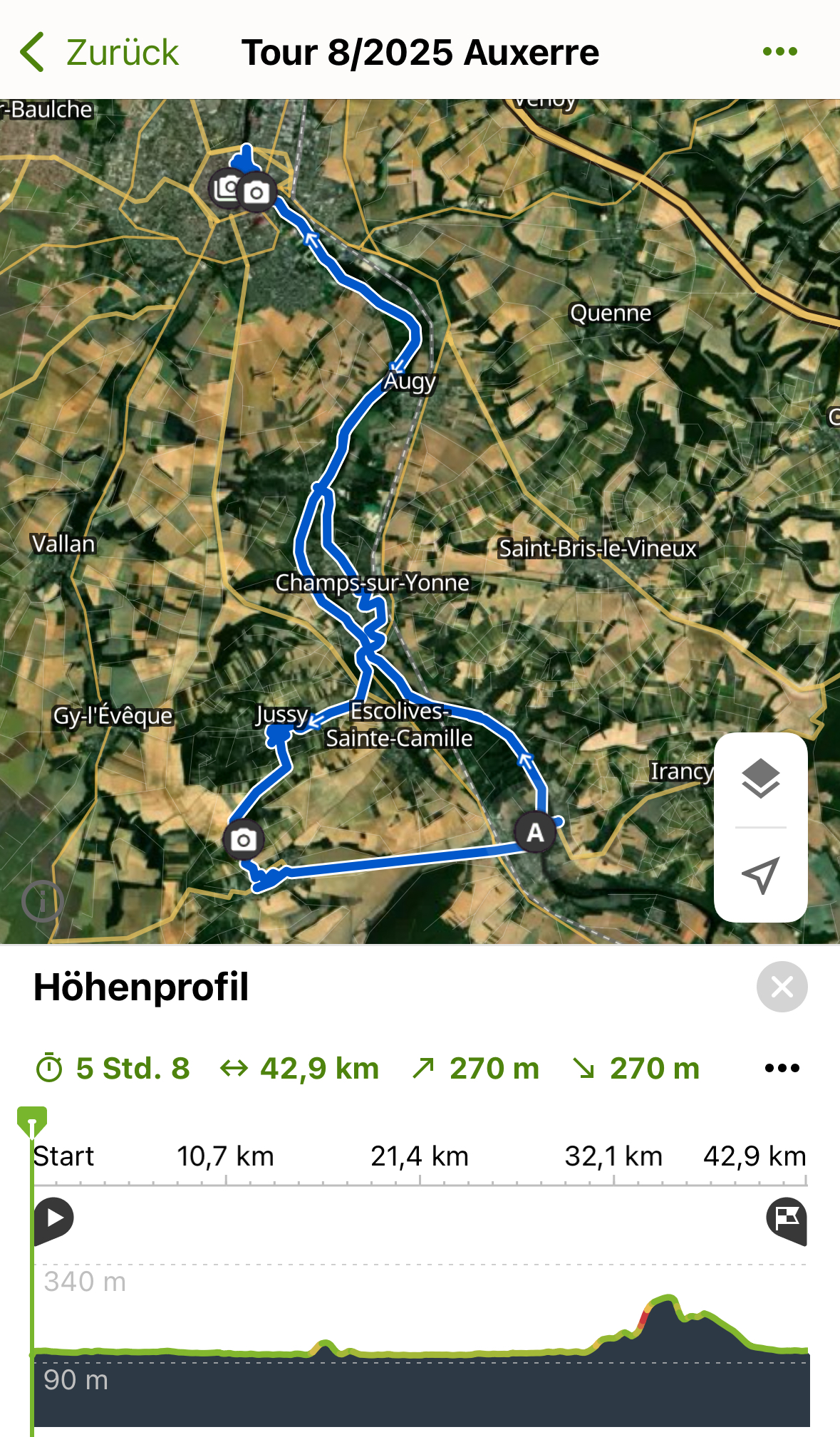Open the photo cluster marker in Auxerre

(x=226, y=188)
